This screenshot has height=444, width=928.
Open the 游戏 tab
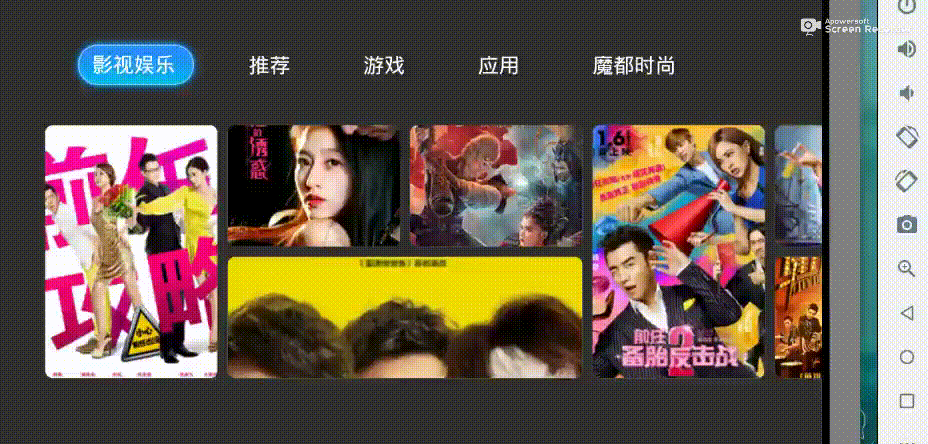tap(384, 66)
